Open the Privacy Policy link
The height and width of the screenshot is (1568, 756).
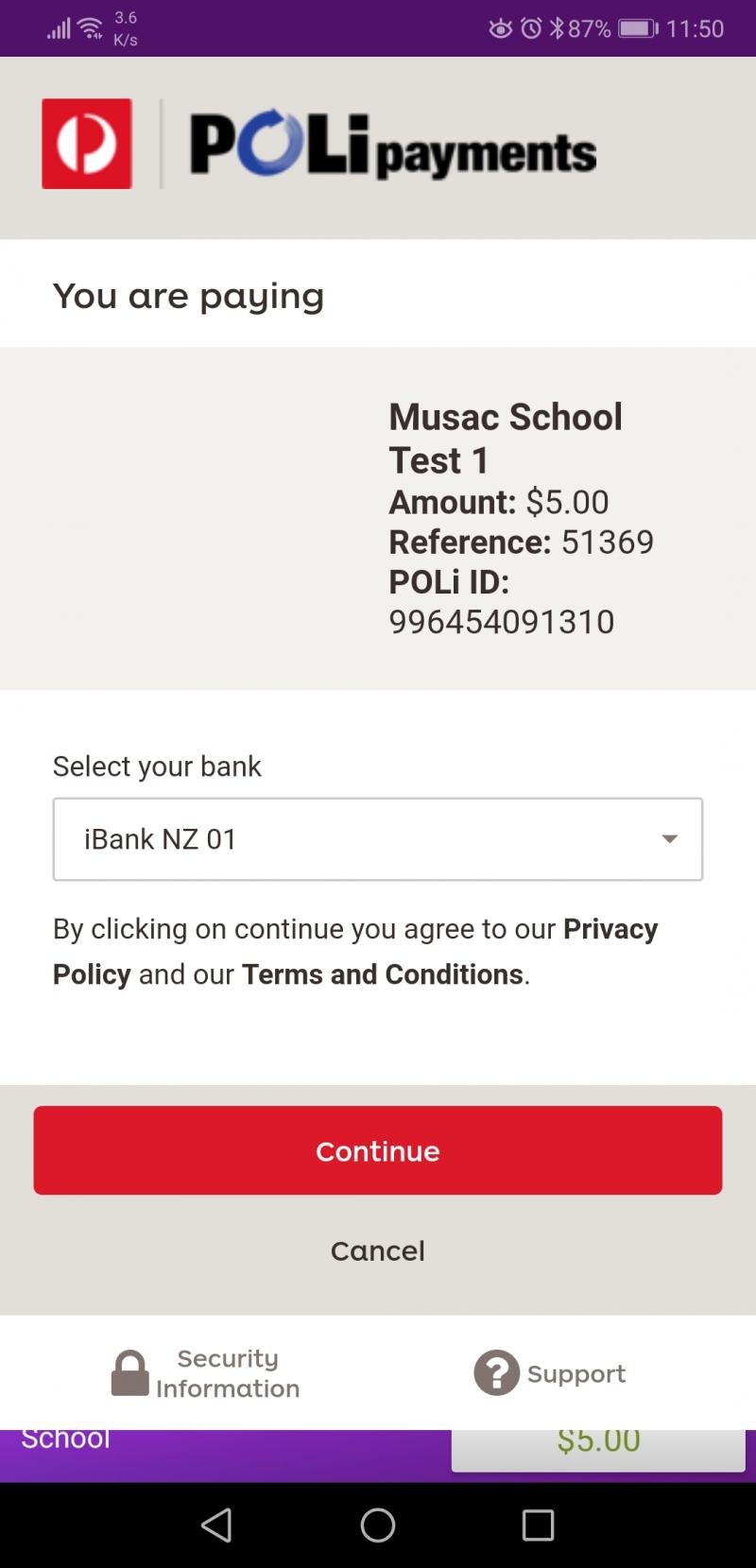[610, 929]
